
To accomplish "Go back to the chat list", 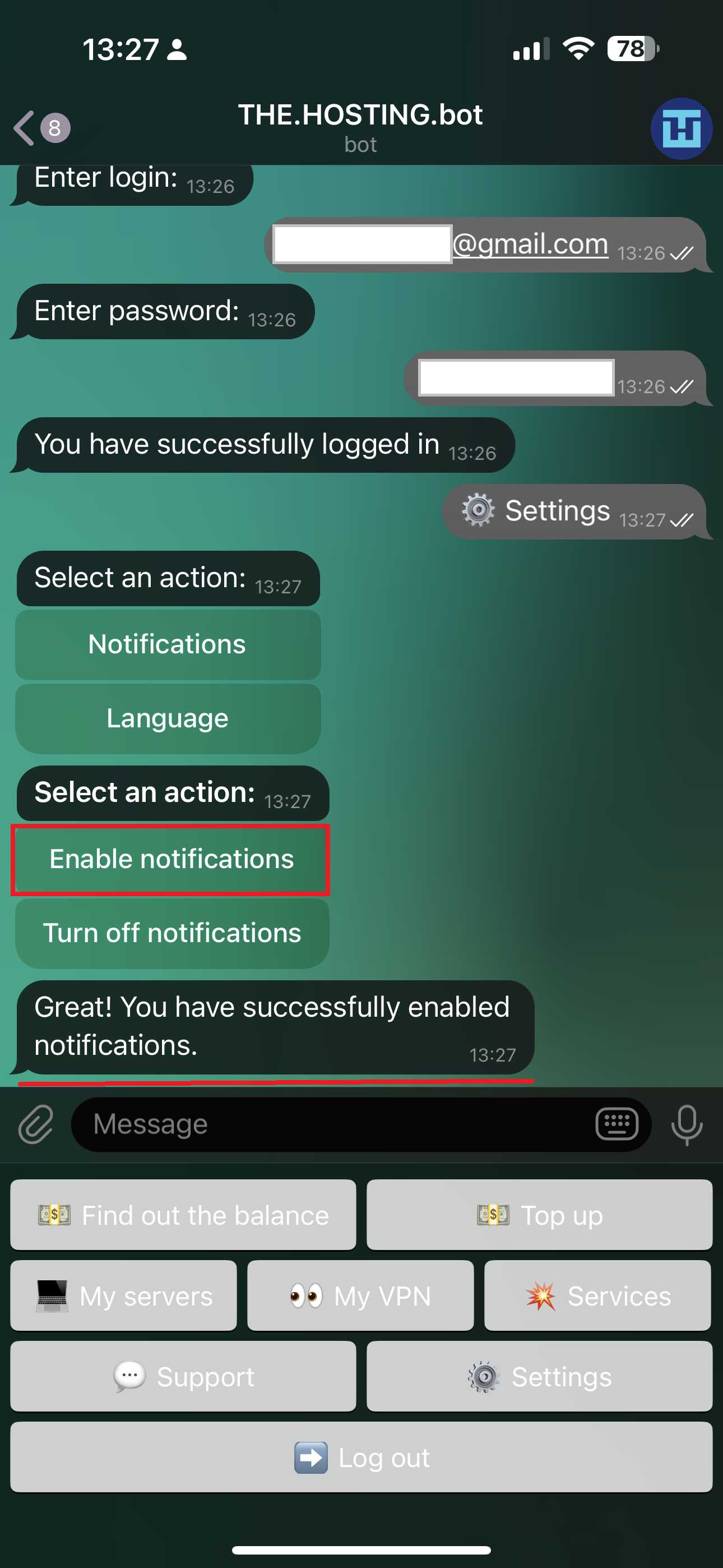I will (40, 128).
